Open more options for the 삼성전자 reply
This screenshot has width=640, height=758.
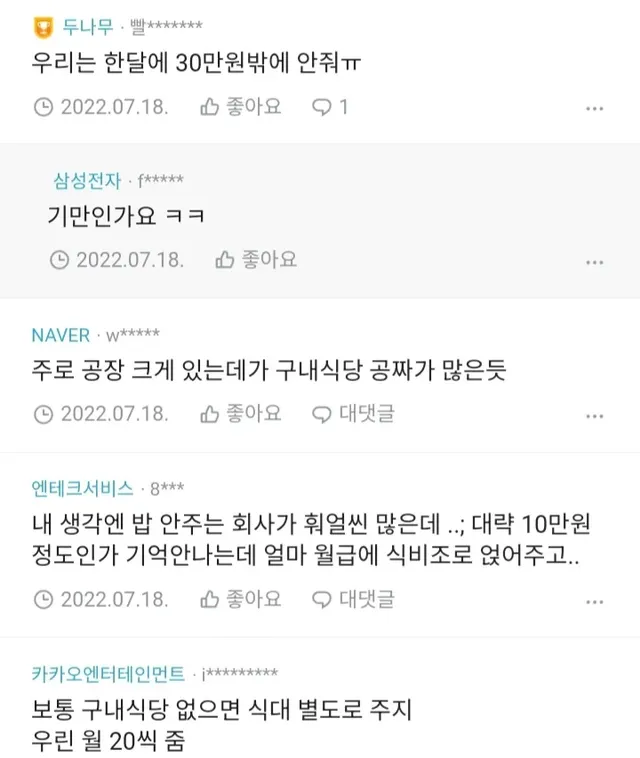tap(594, 262)
